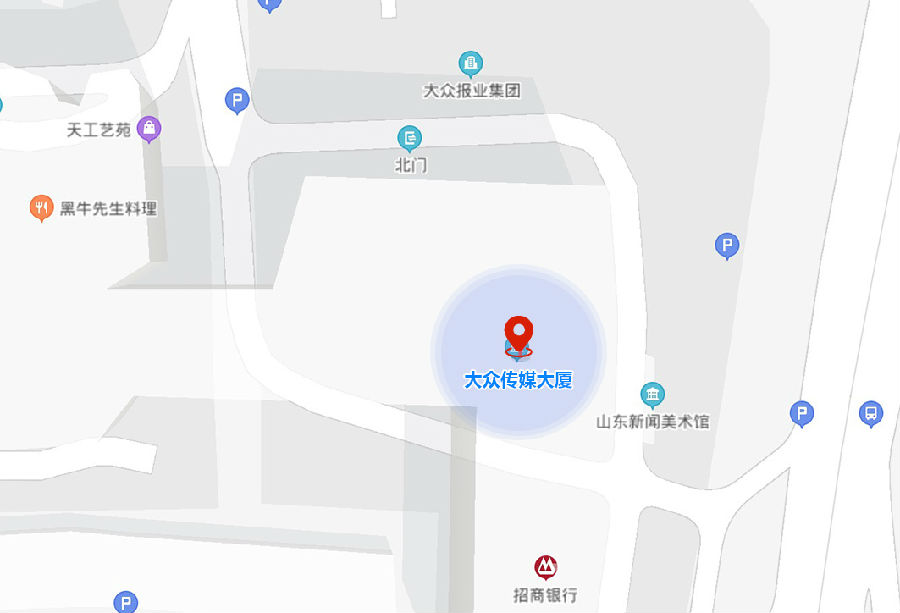Tap the 招商银行 bank marker
This screenshot has height=613, width=900.
tap(545, 568)
